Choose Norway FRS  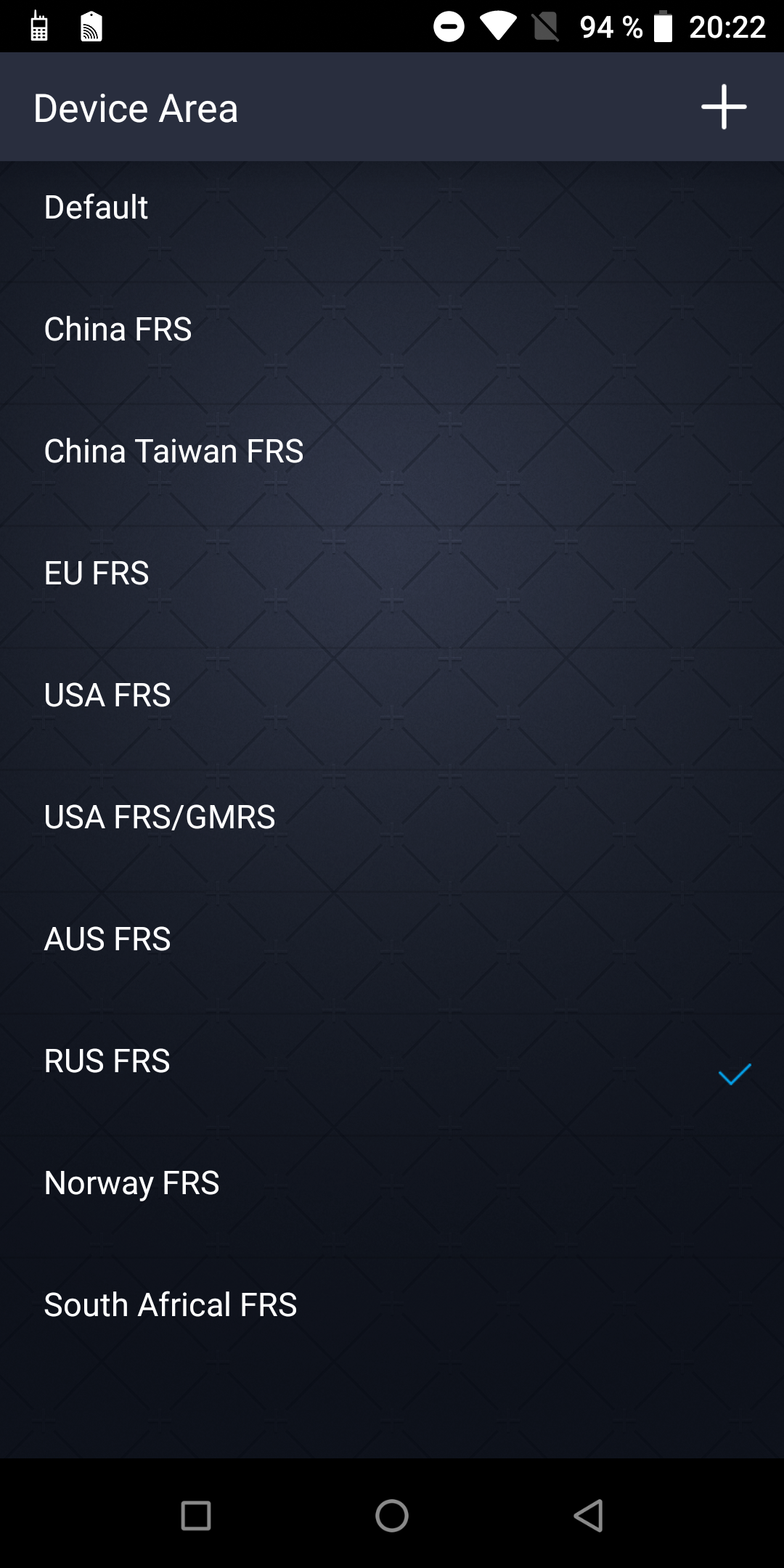pos(392,1183)
